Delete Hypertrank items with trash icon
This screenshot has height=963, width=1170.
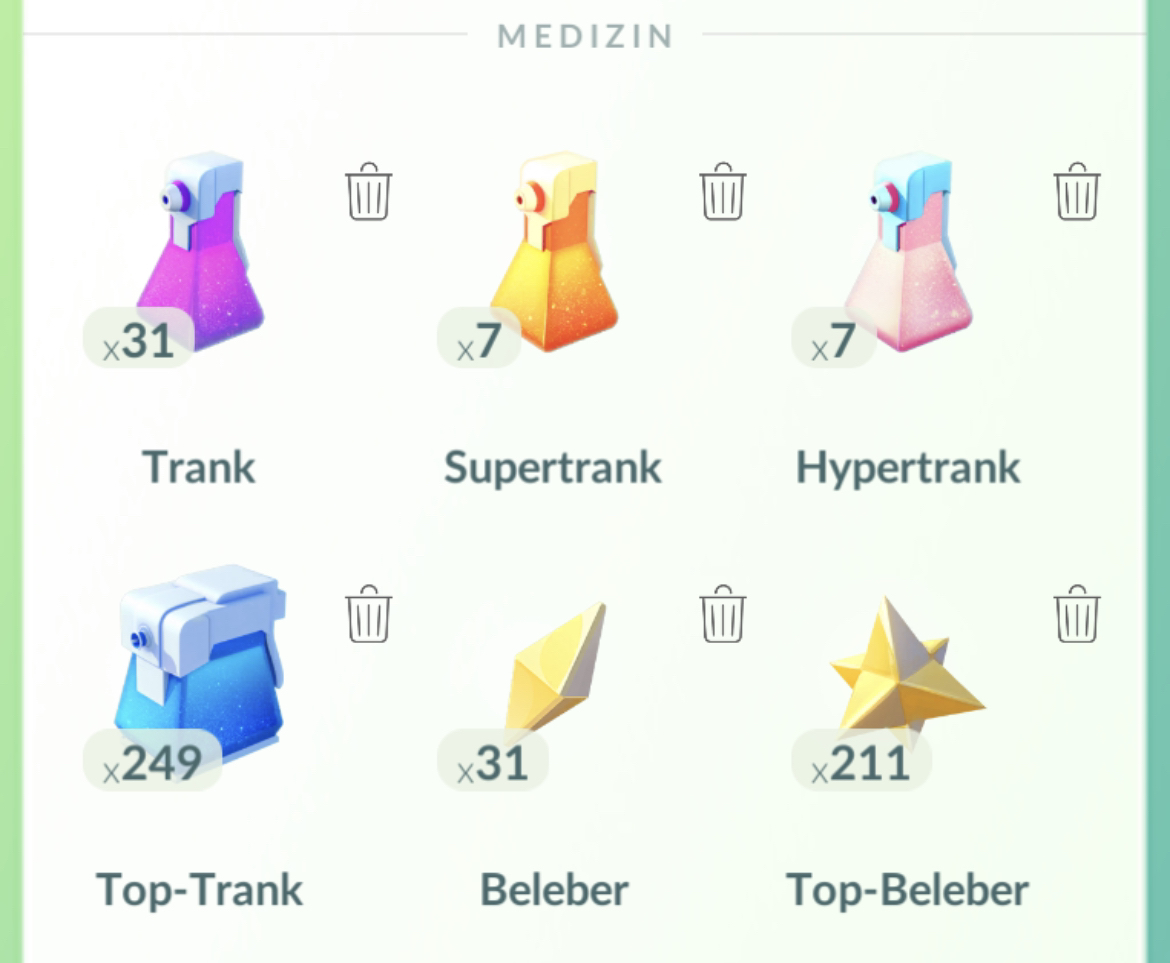(1076, 191)
